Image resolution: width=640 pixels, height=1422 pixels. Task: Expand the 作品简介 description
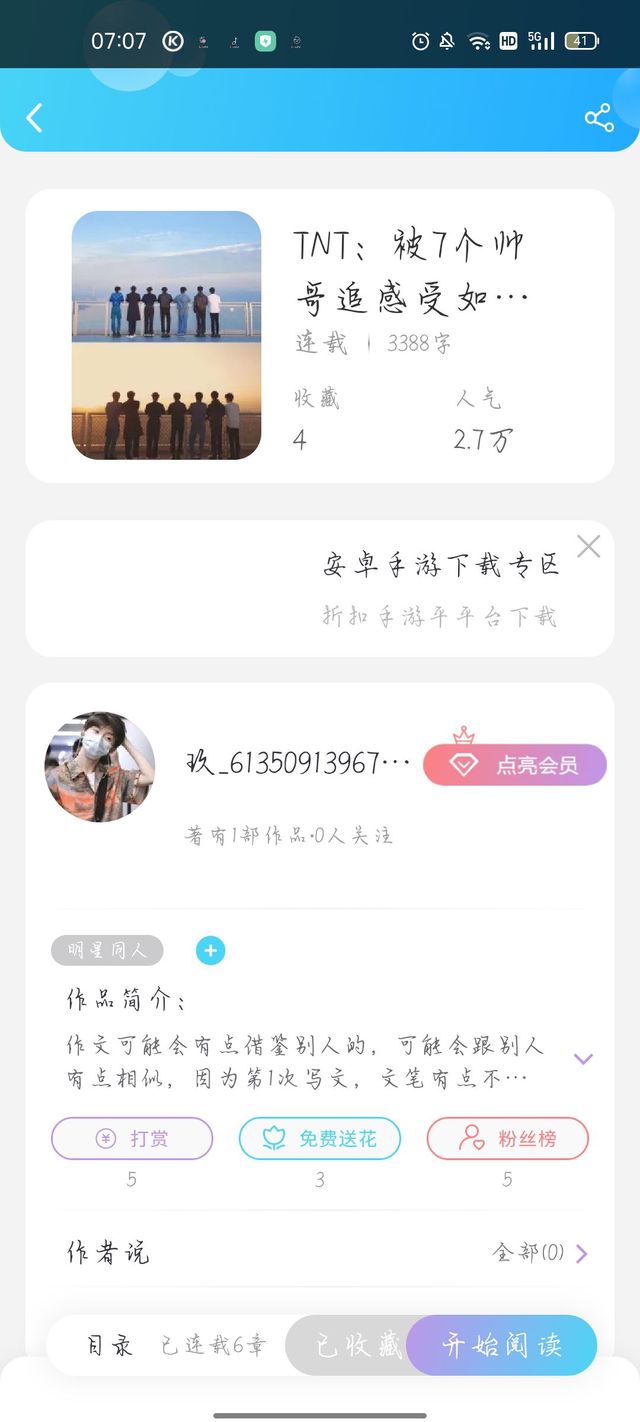click(583, 1059)
